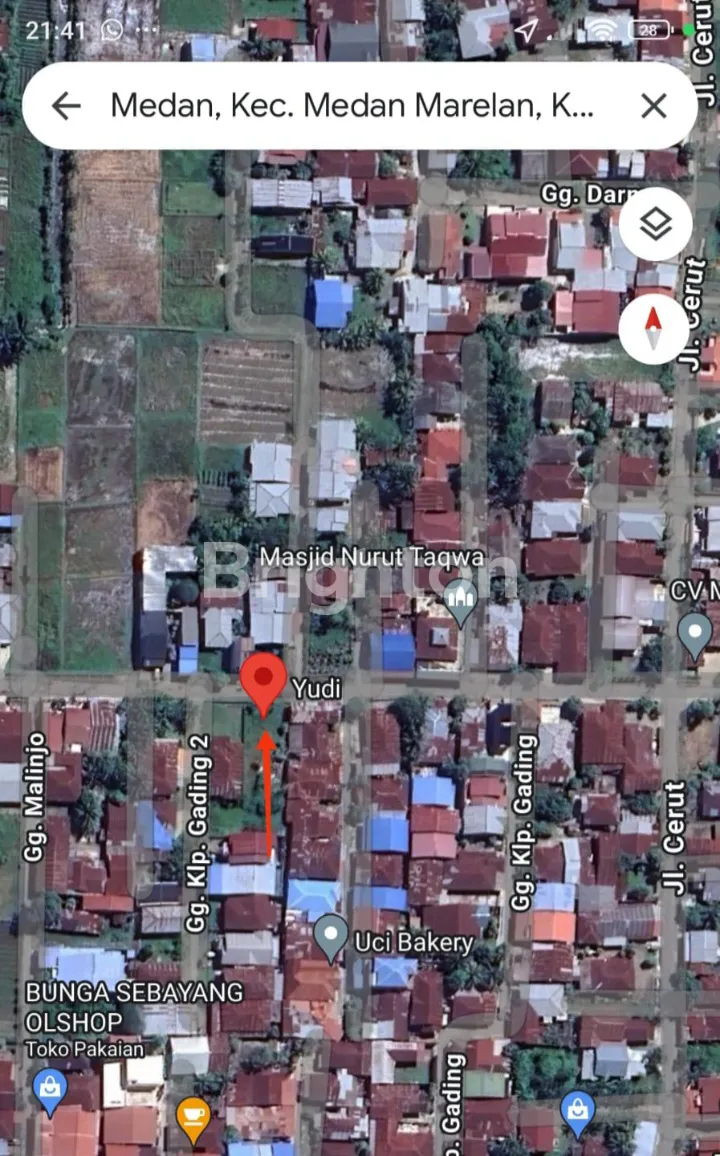
Task: Go back from the map search
Action: 66,106
